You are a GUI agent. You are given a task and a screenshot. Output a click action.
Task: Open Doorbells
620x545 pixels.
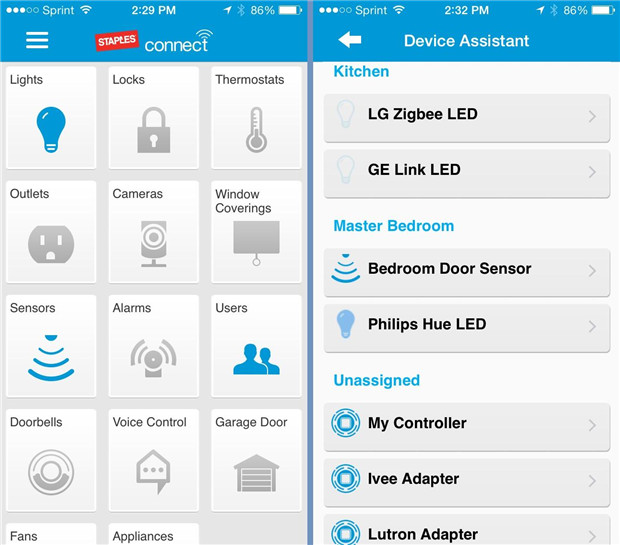click(51, 460)
